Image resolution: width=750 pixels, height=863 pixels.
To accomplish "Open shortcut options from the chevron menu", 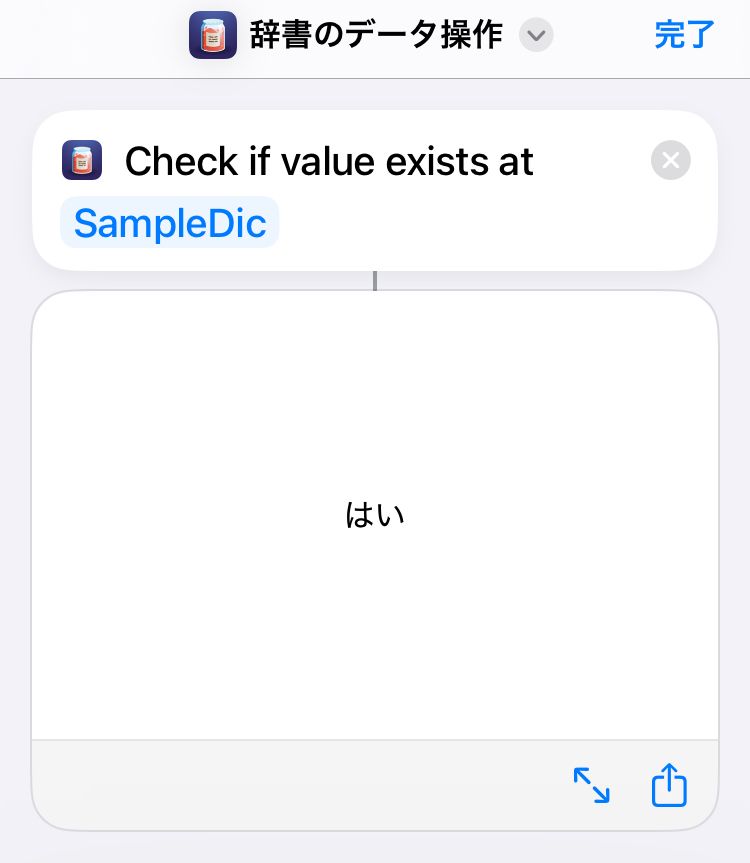I will tap(536, 35).
